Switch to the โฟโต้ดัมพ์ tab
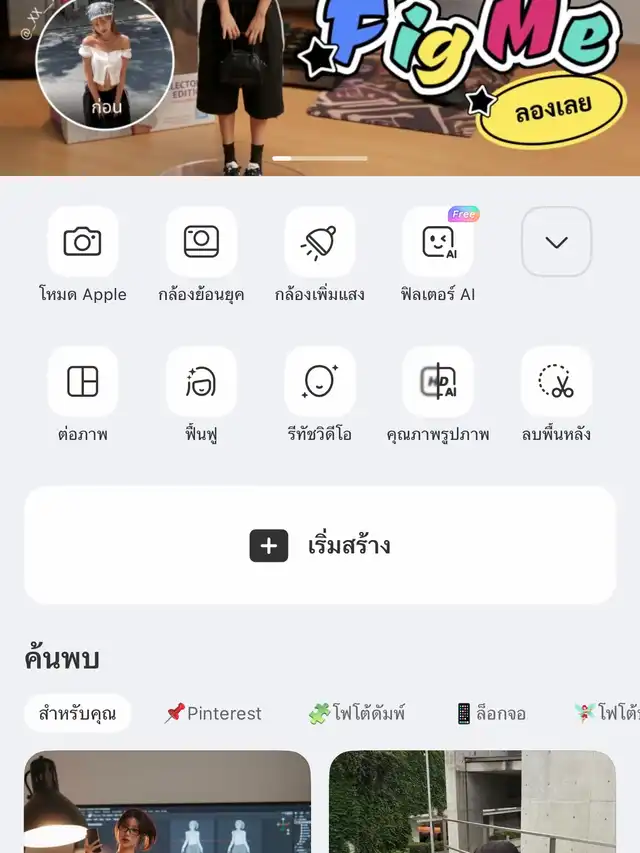 [x=358, y=713]
